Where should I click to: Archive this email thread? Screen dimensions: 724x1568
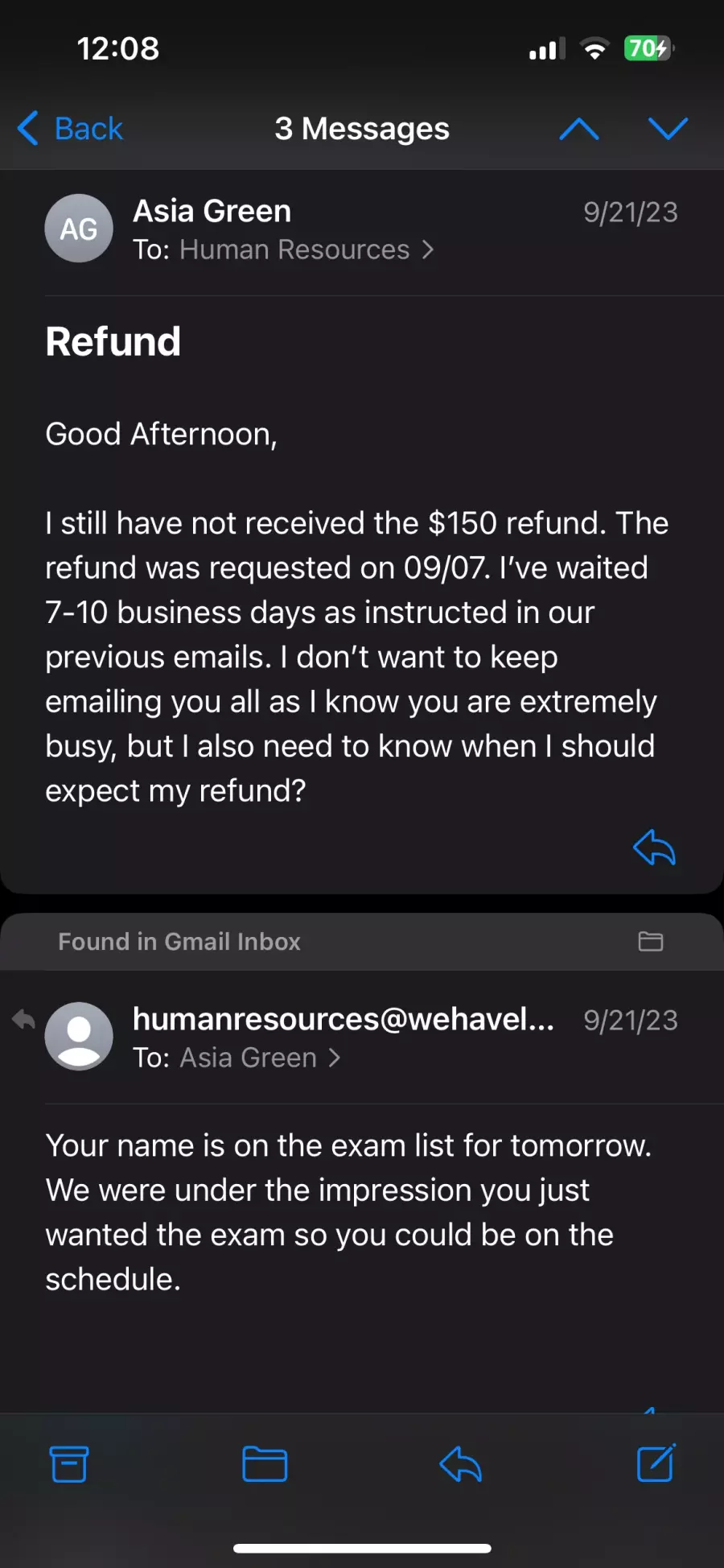(x=69, y=1464)
